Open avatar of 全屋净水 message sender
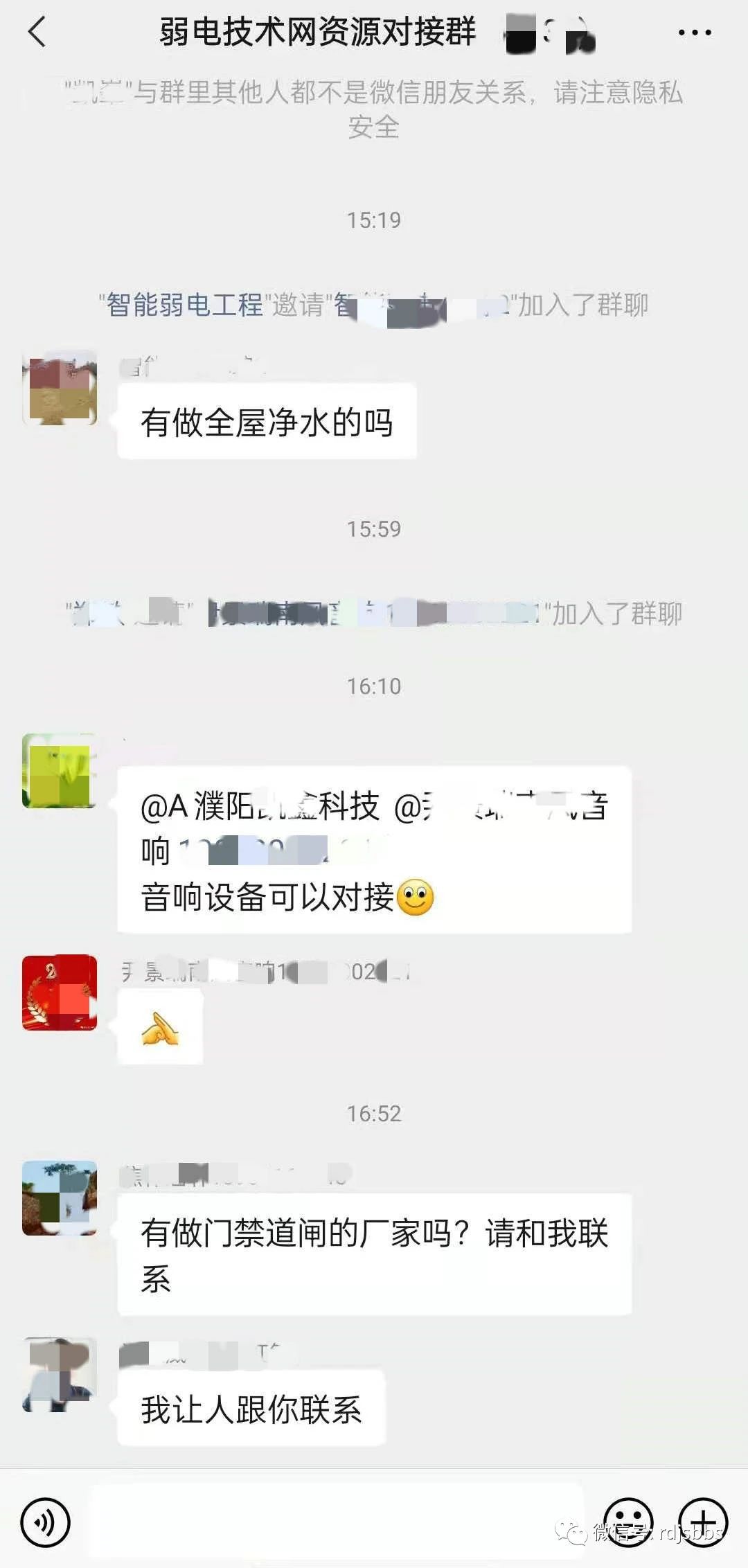 pos(60,389)
